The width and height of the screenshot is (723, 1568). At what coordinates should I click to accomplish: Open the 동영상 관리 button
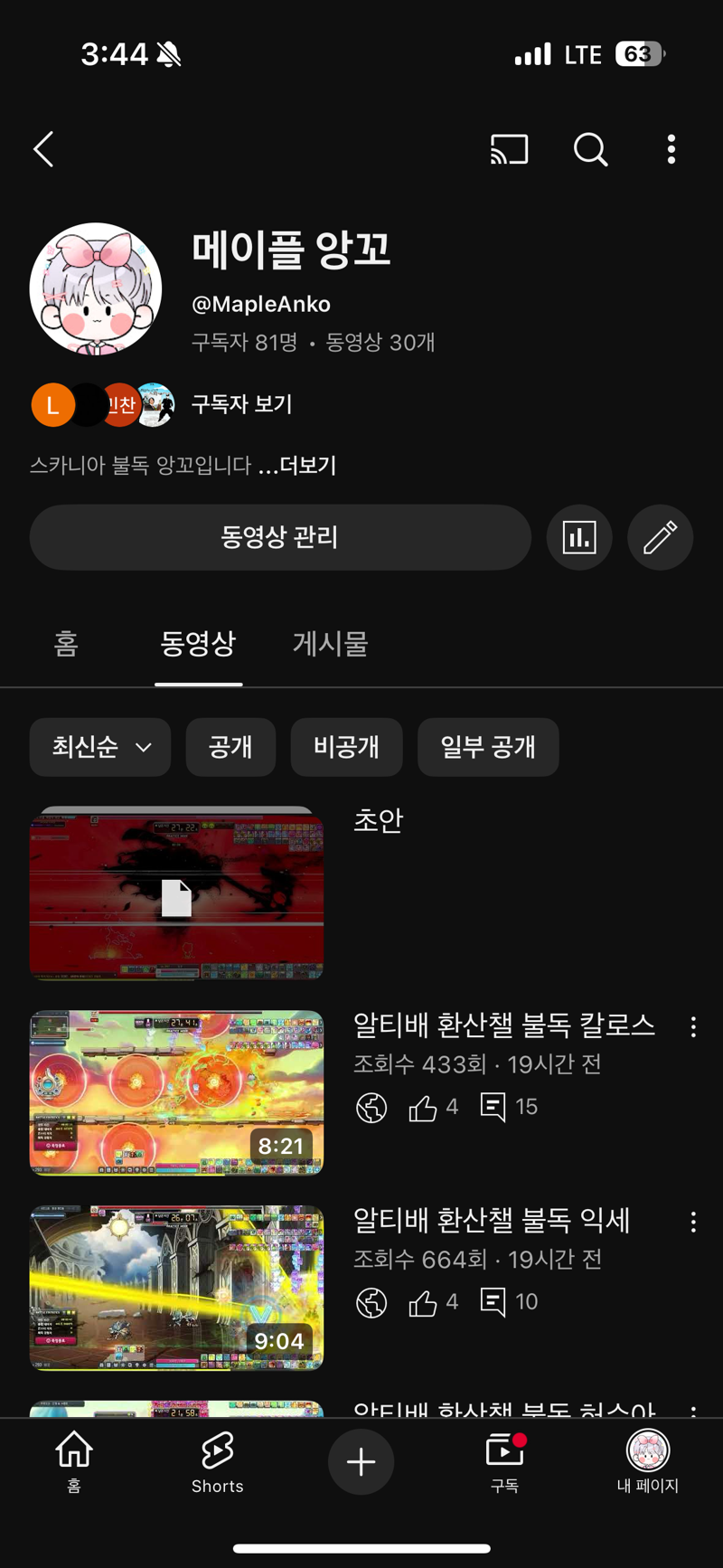click(x=280, y=537)
